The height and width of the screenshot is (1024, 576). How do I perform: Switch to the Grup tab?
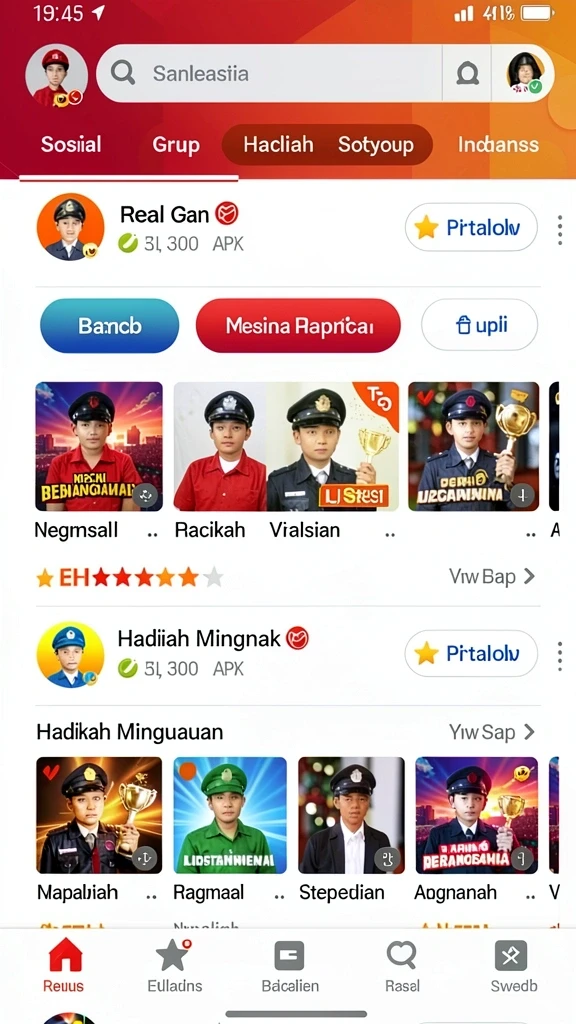coord(176,144)
